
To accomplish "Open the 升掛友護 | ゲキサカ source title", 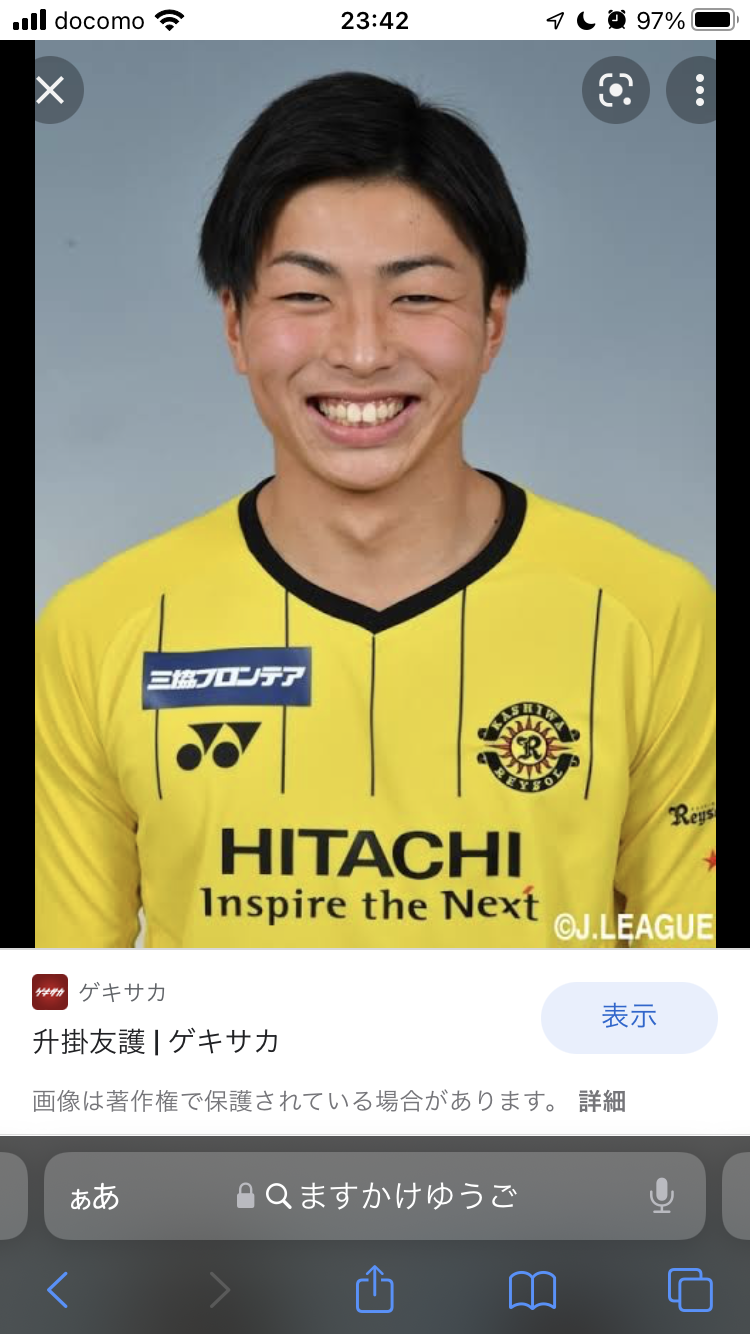I will tap(156, 1041).
